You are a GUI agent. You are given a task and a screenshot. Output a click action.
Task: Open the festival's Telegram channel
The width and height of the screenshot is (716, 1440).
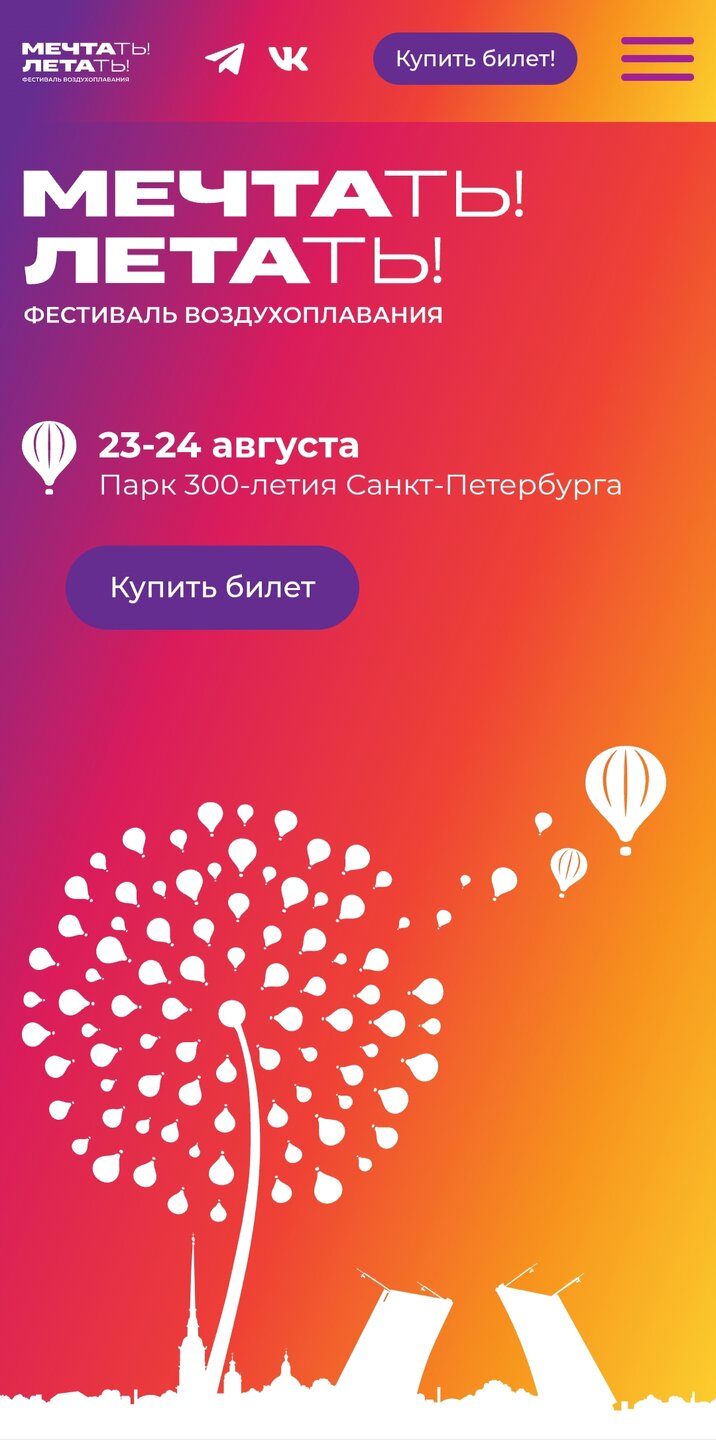coord(224,59)
